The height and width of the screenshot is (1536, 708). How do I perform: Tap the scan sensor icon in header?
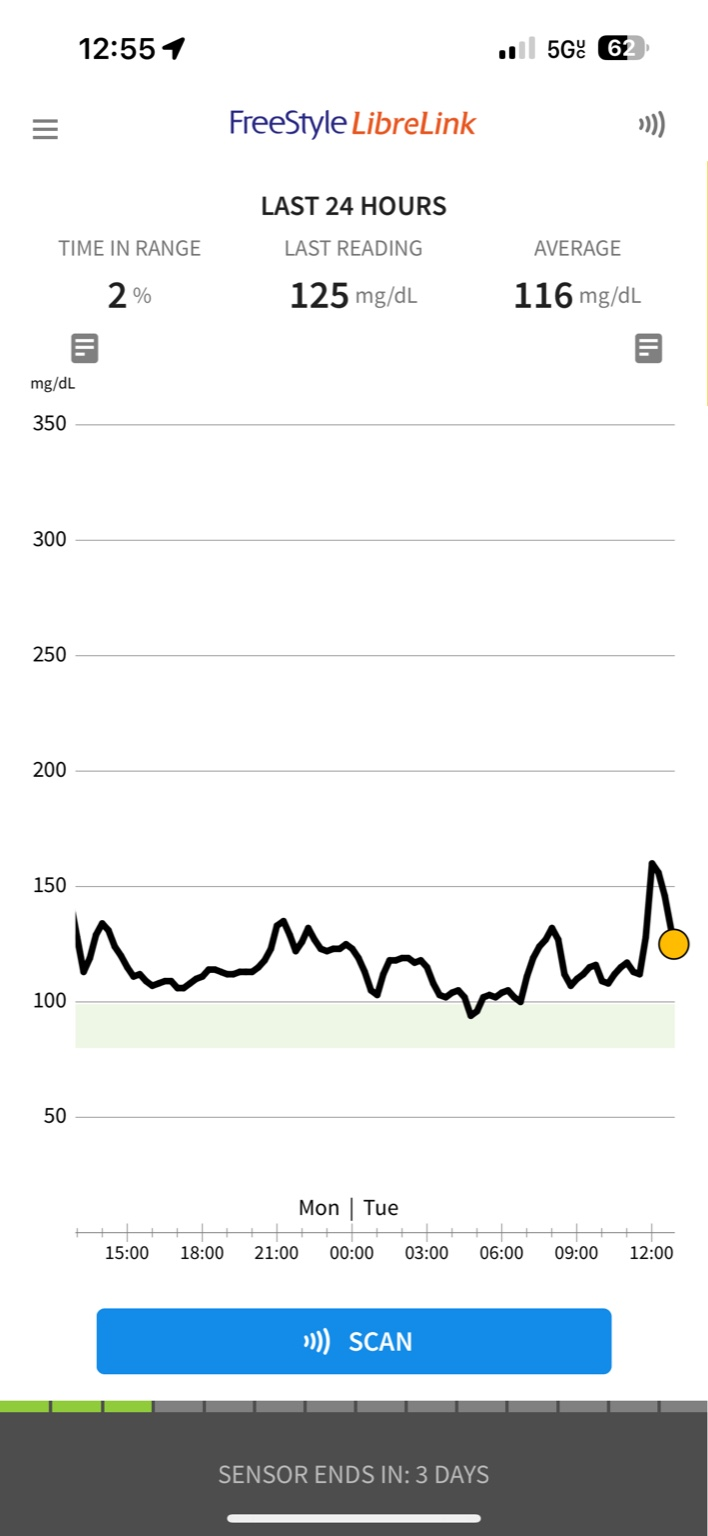[652, 124]
